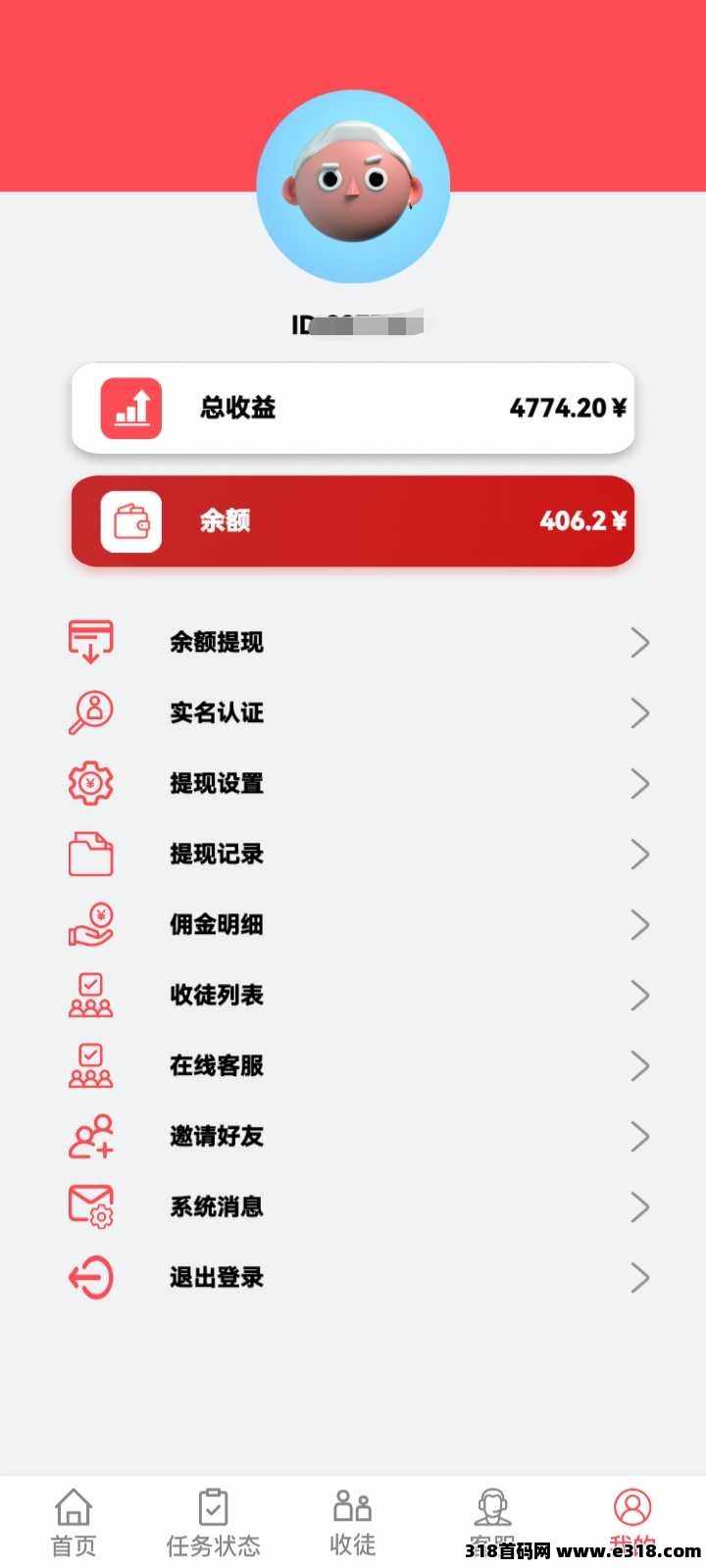Open the 余额 balance card

pos(353,521)
